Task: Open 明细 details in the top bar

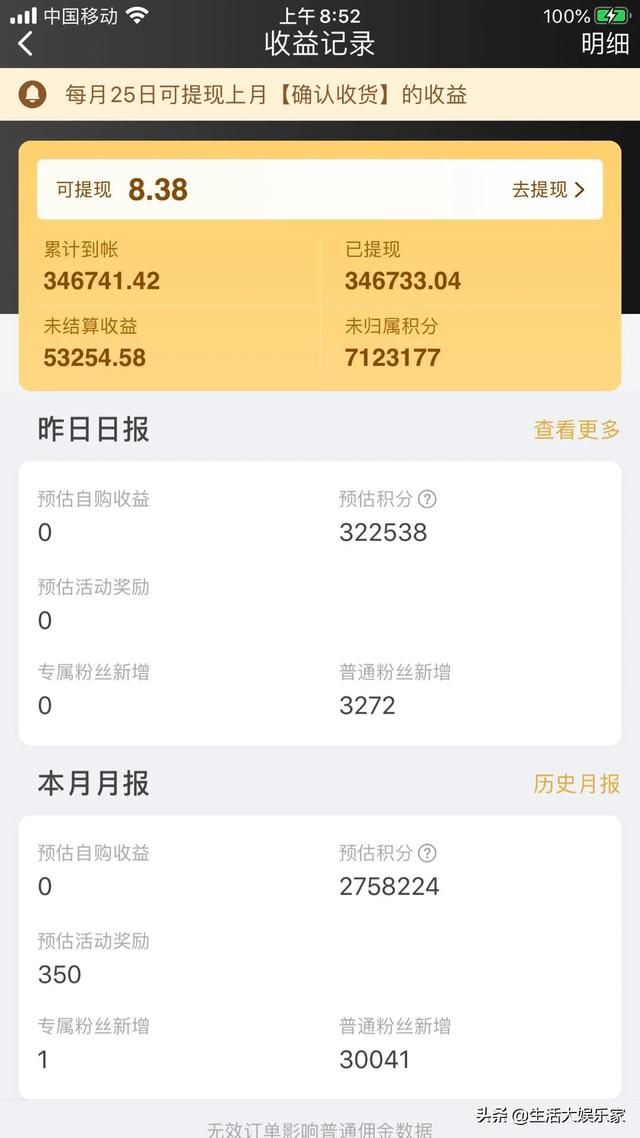Action: point(605,44)
